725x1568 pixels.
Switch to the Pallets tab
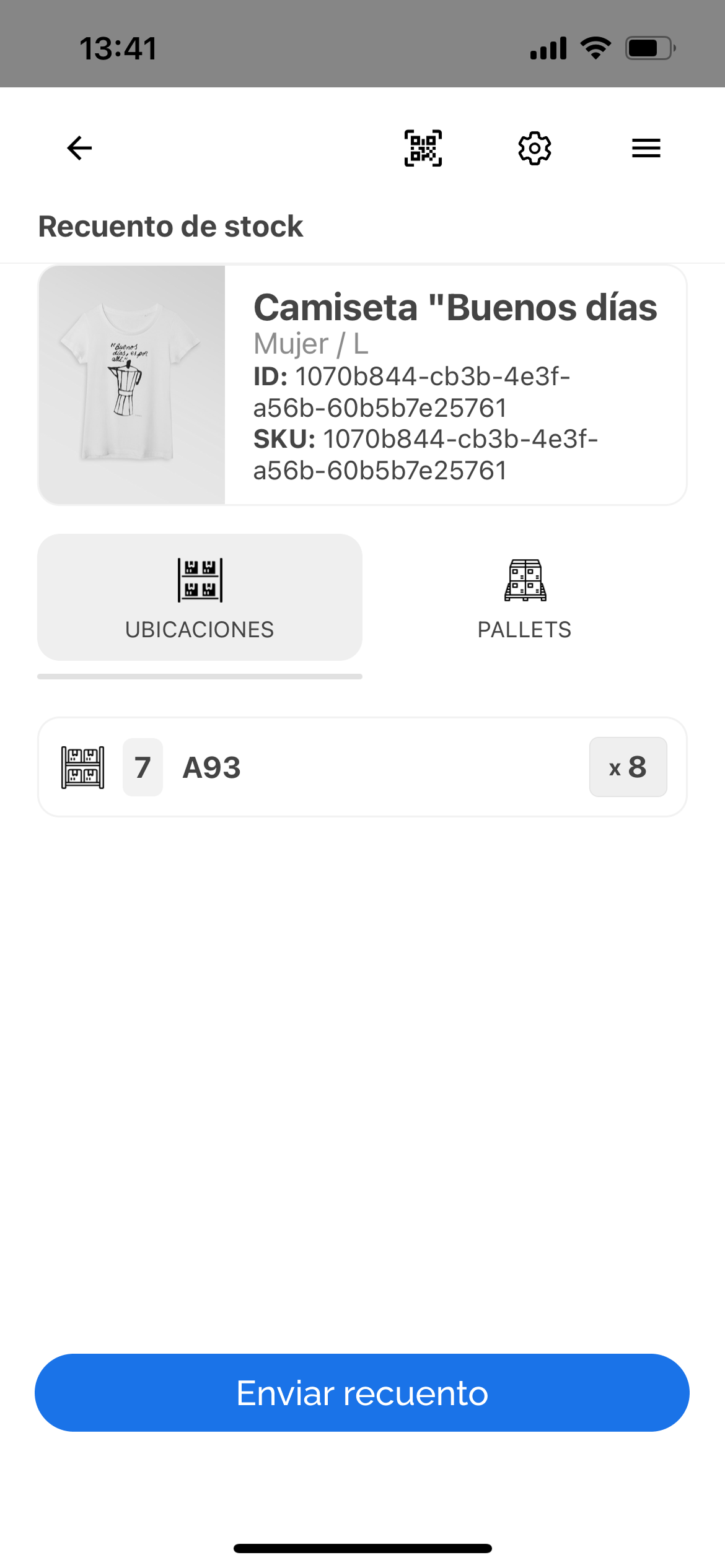coord(524,598)
